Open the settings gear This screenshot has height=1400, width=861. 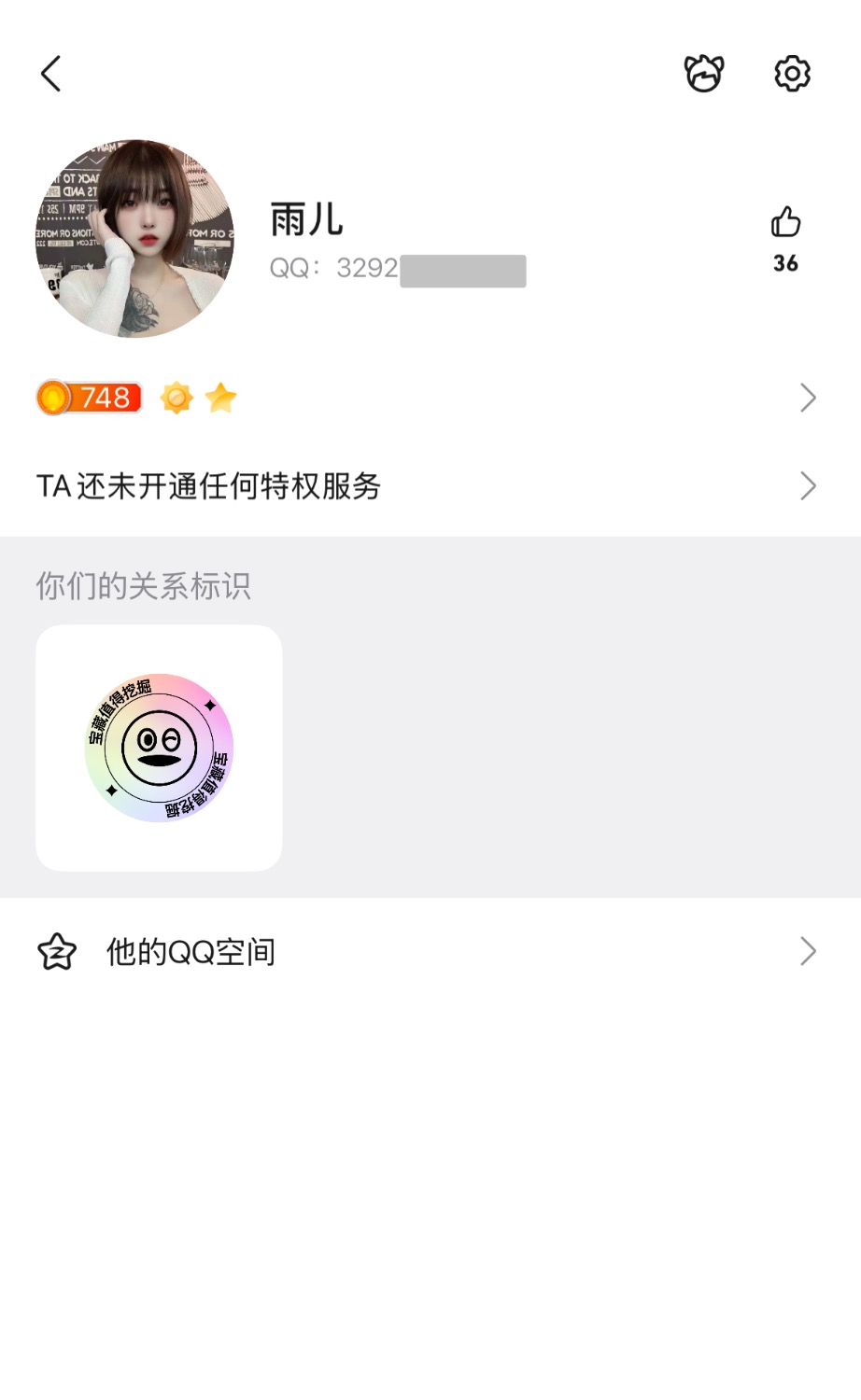point(792,74)
